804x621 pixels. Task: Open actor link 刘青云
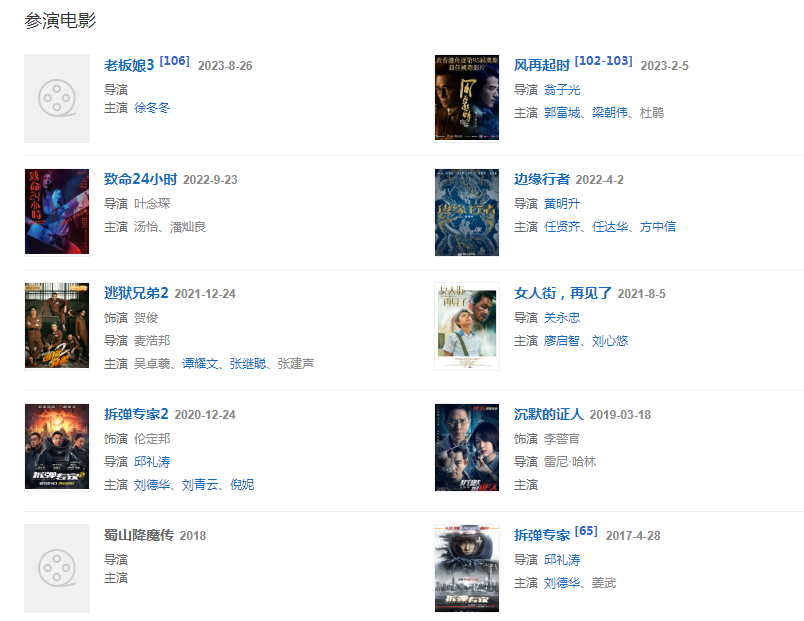[200, 485]
